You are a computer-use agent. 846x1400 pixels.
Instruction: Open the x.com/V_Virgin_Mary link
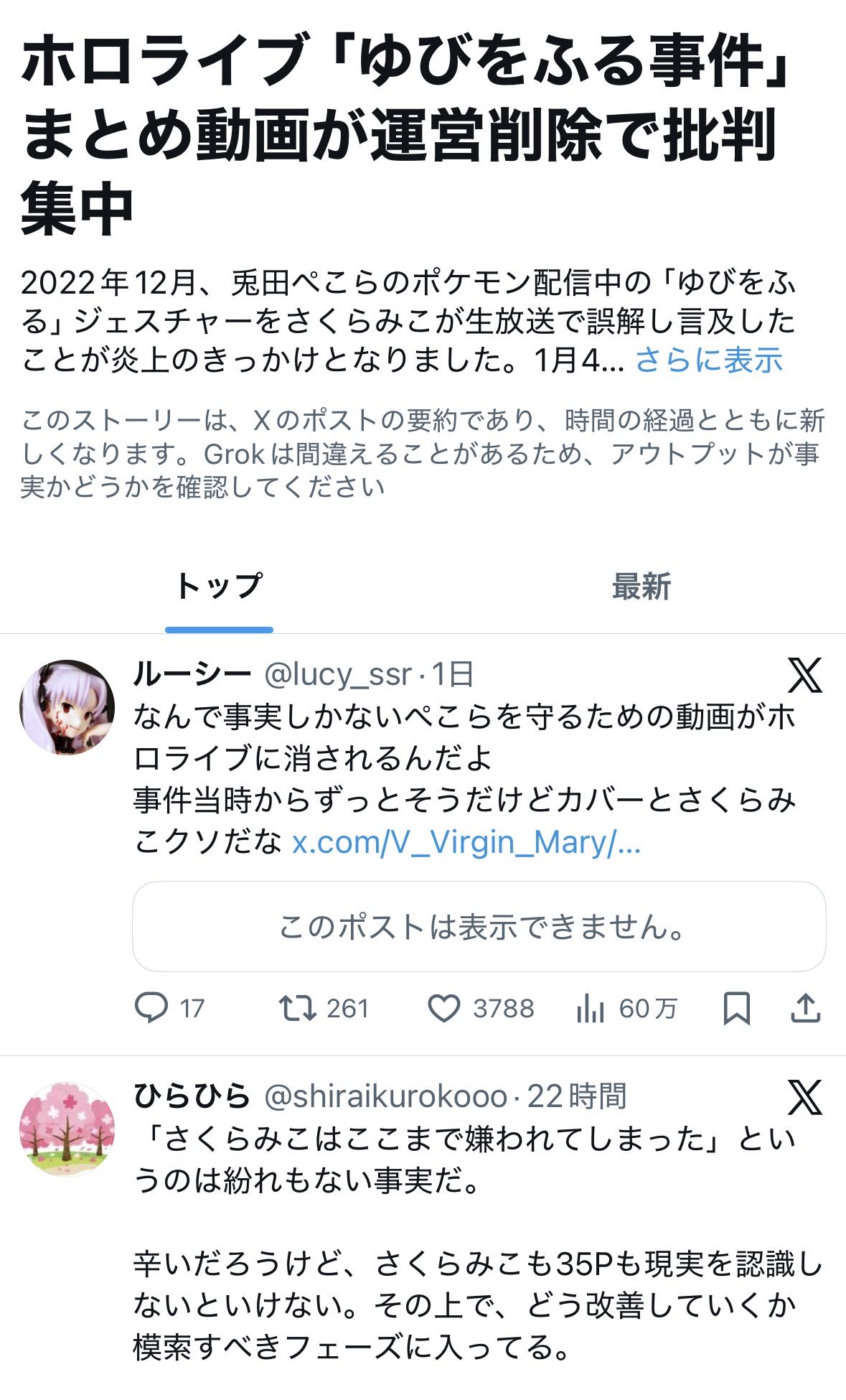tap(466, 842)
